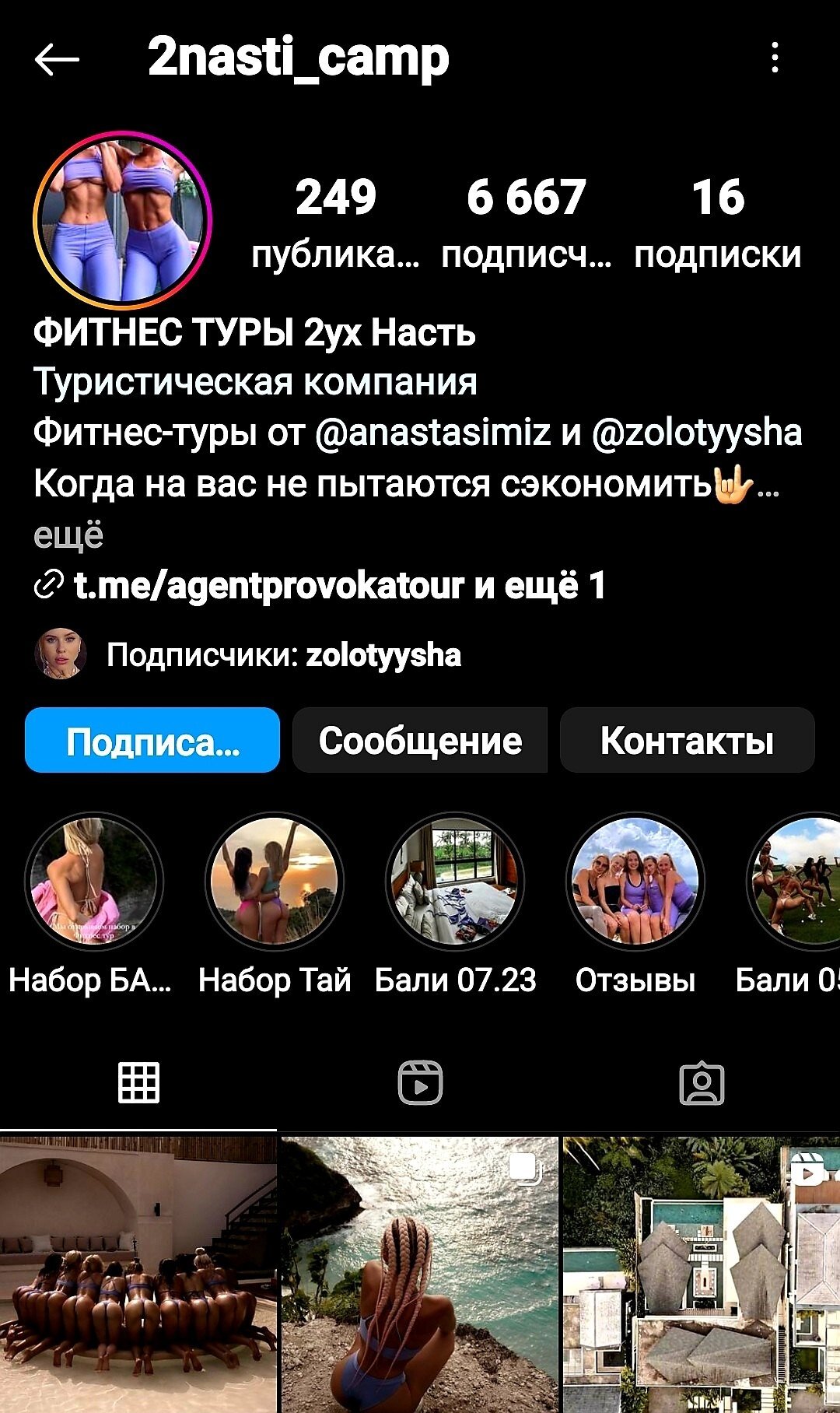Open the Контакты button
Image resolution: width=840 pixels, height=1413 pixels.
tap(687, 741)
